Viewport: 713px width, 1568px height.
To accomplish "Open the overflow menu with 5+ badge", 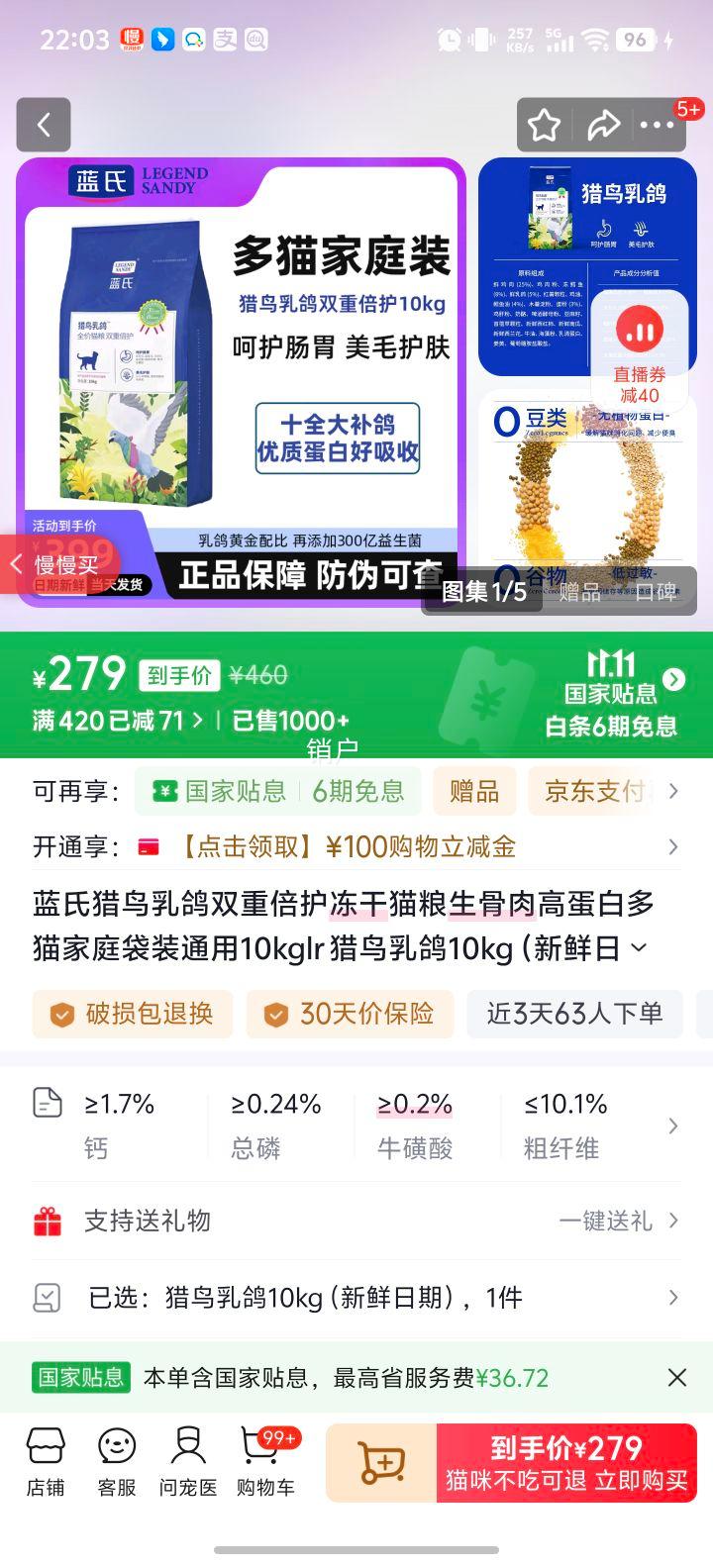I will (x=658, y=125).
